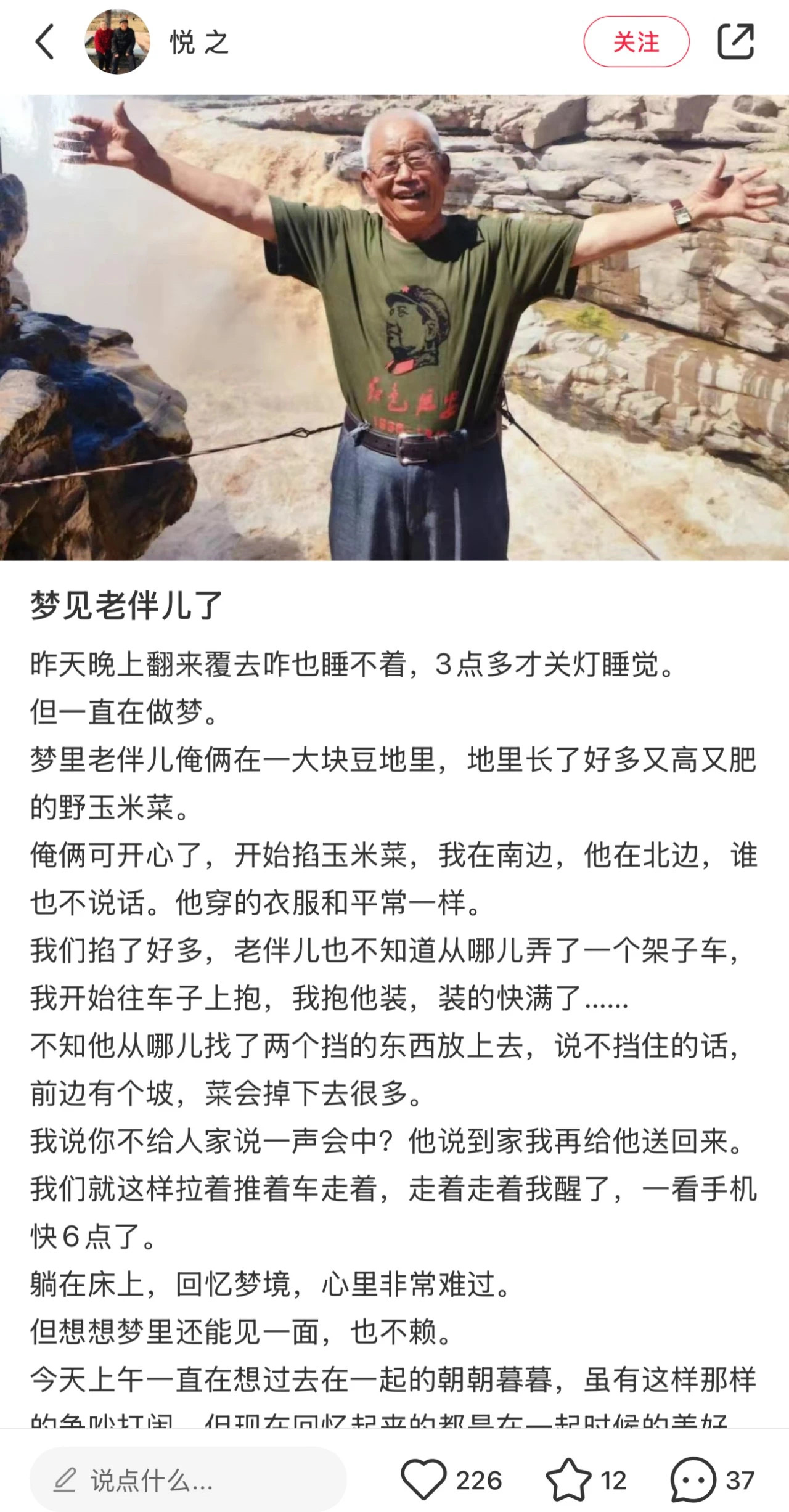Open 悦之's profile avatar
The width and height of the screenshot is (789, 1512).
click(117, 42)
